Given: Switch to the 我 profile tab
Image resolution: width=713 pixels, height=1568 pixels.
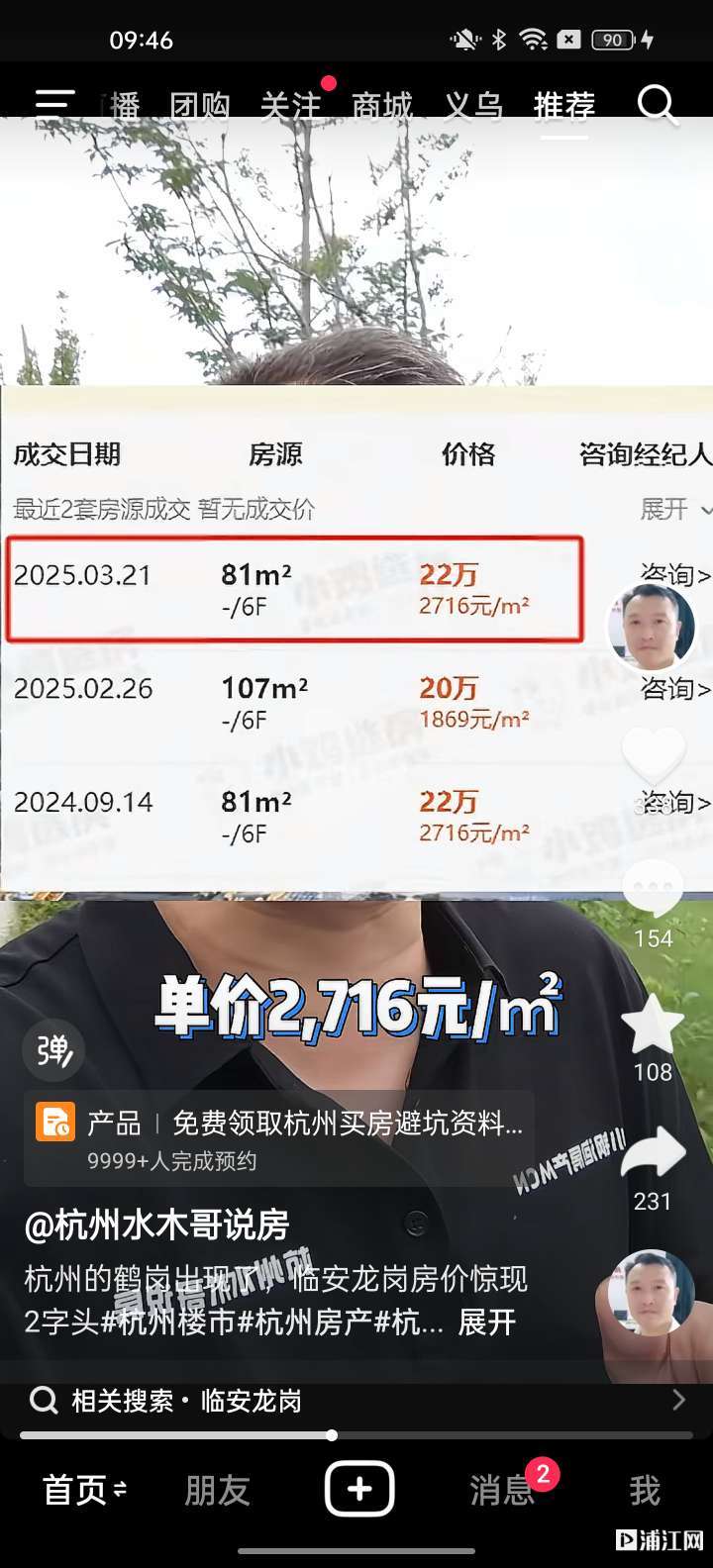Looking at the screenshot, I should 644,1490.
